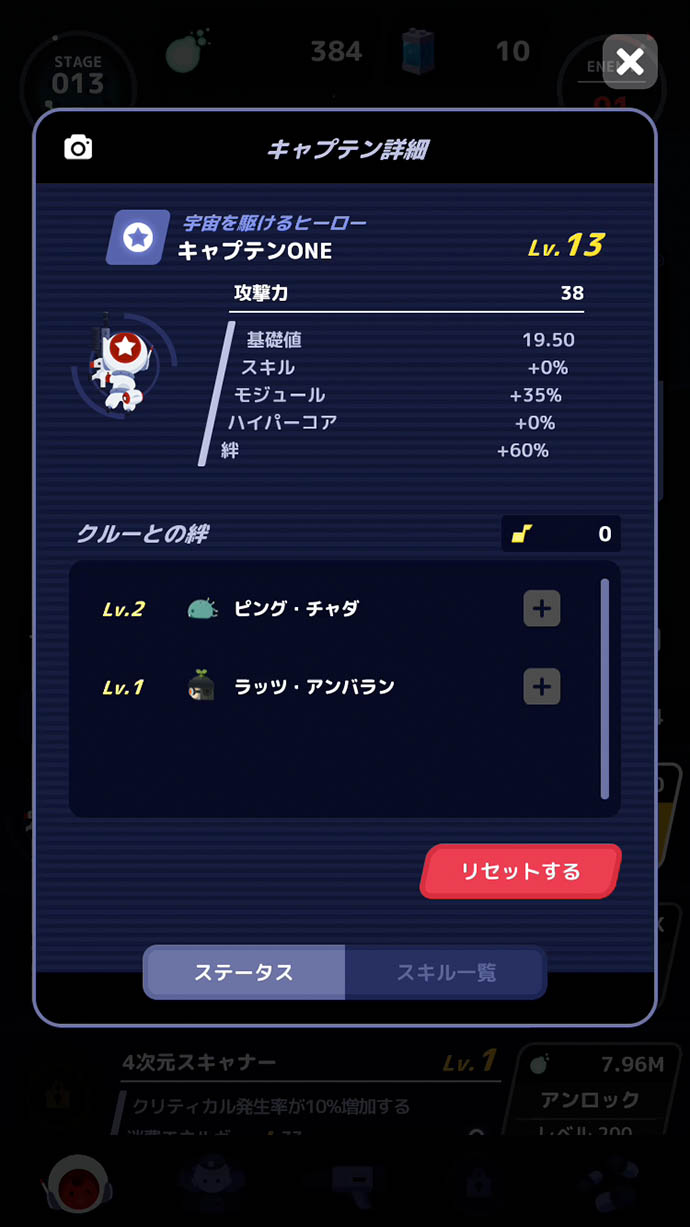Screen dimensions: 690x1227
Task: Switch to the スキル一覧 tab
Action: pos(446,972)
